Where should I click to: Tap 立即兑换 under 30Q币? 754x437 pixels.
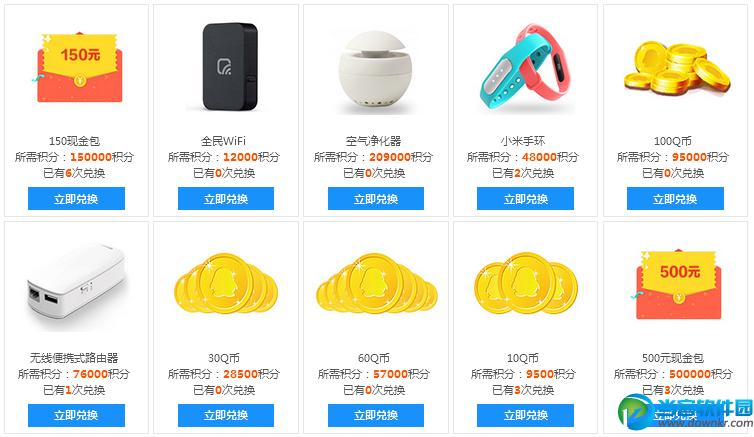pos(226,415)
